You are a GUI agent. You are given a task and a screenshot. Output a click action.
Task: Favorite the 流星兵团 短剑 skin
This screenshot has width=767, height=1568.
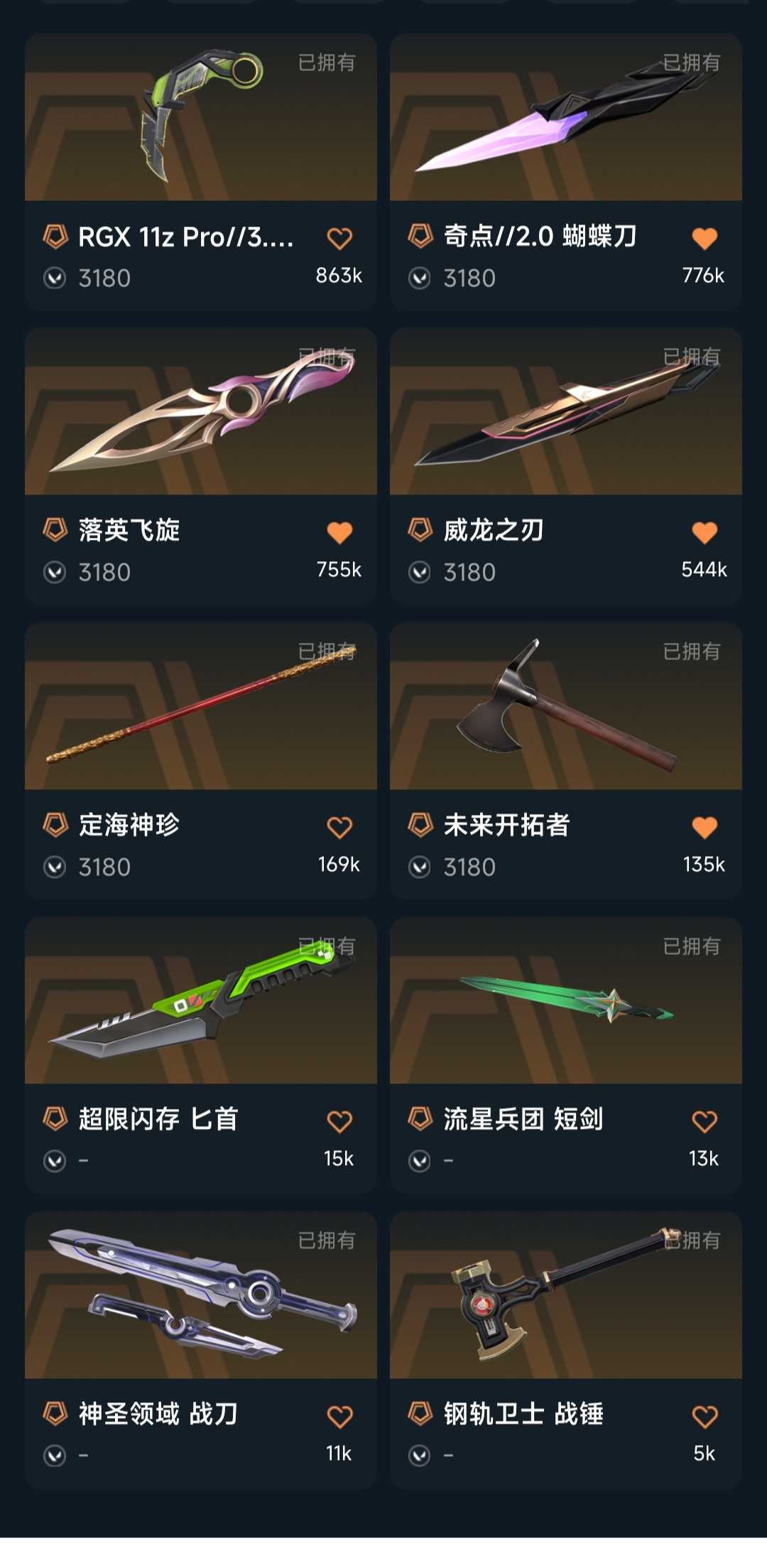pyautogui.click(x=705, y=1122)
